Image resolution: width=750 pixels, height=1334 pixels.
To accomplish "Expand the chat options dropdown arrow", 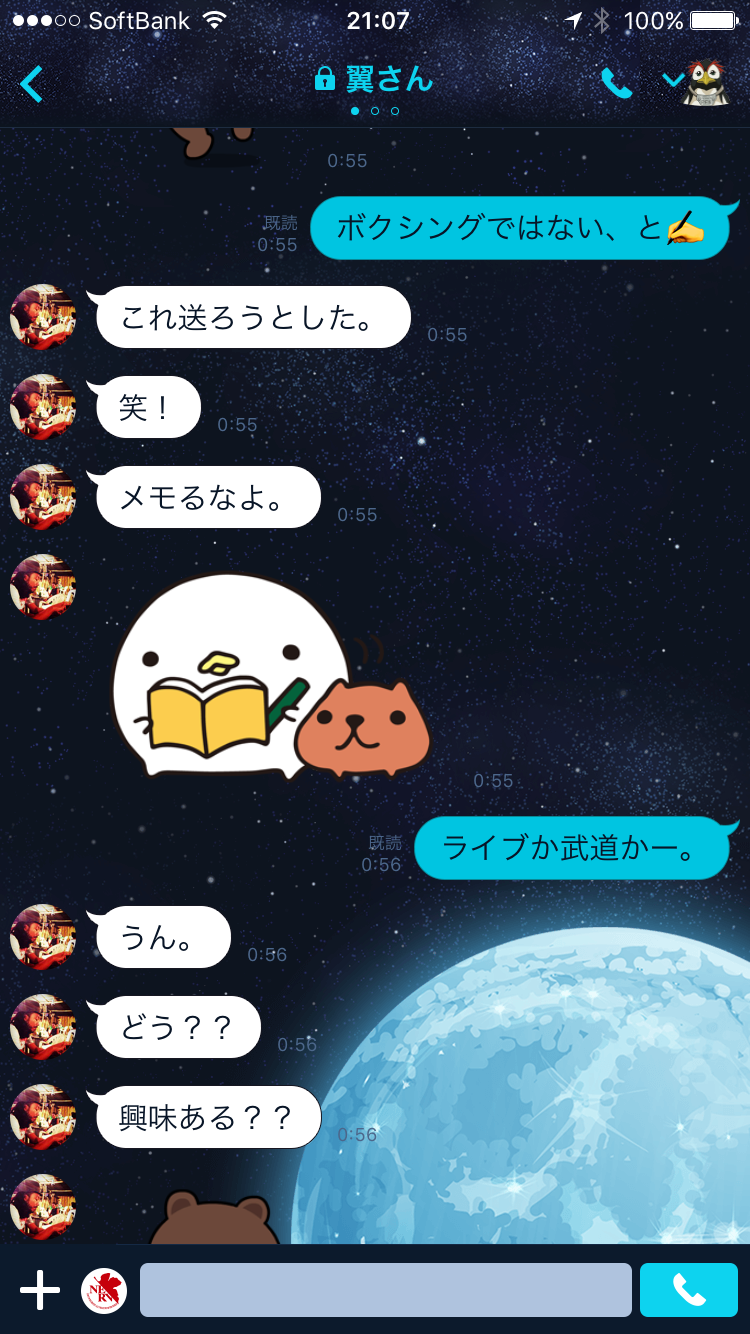I will [x=674, y=80].
